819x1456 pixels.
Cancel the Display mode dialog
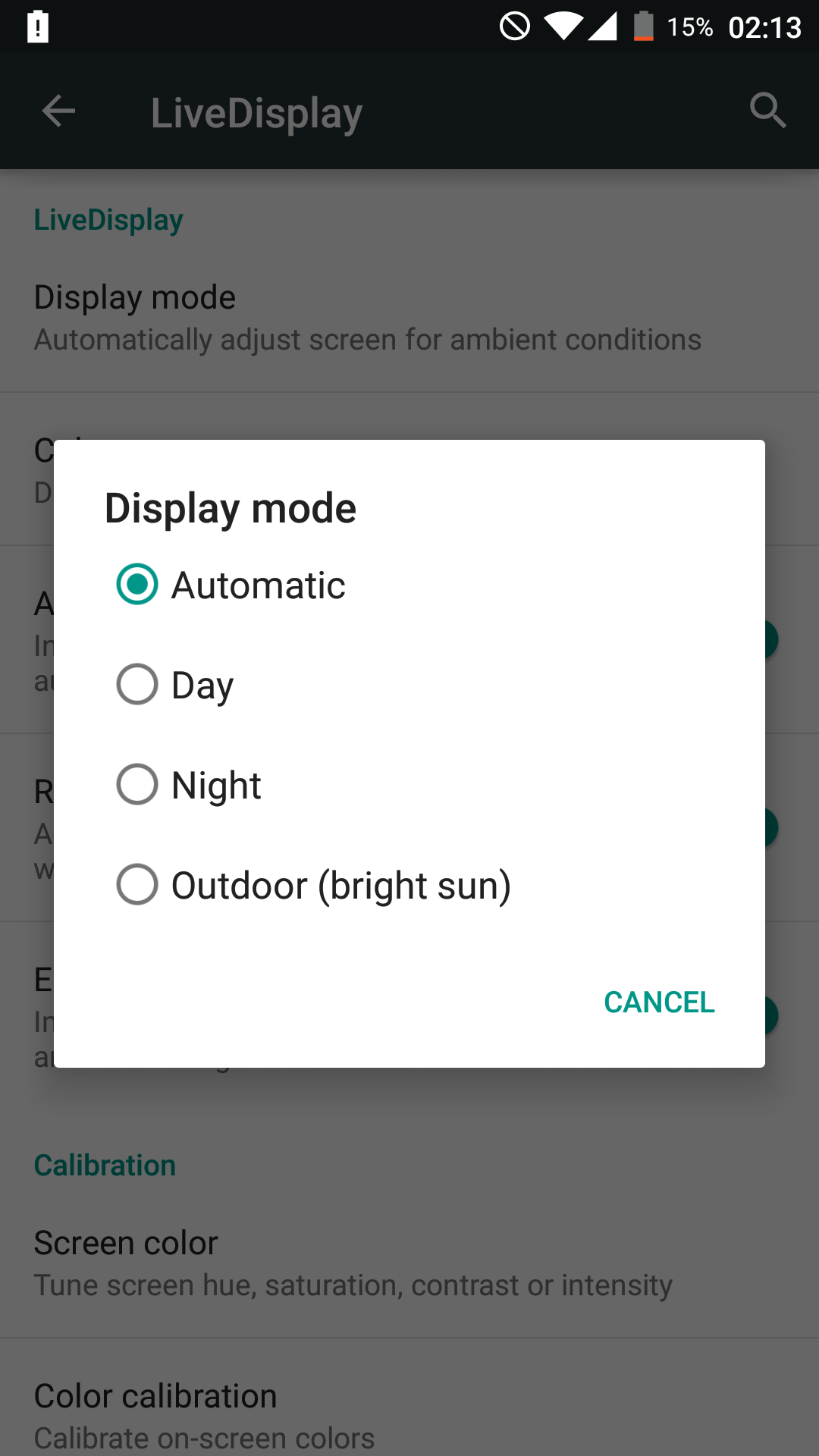coord(659,1003)
